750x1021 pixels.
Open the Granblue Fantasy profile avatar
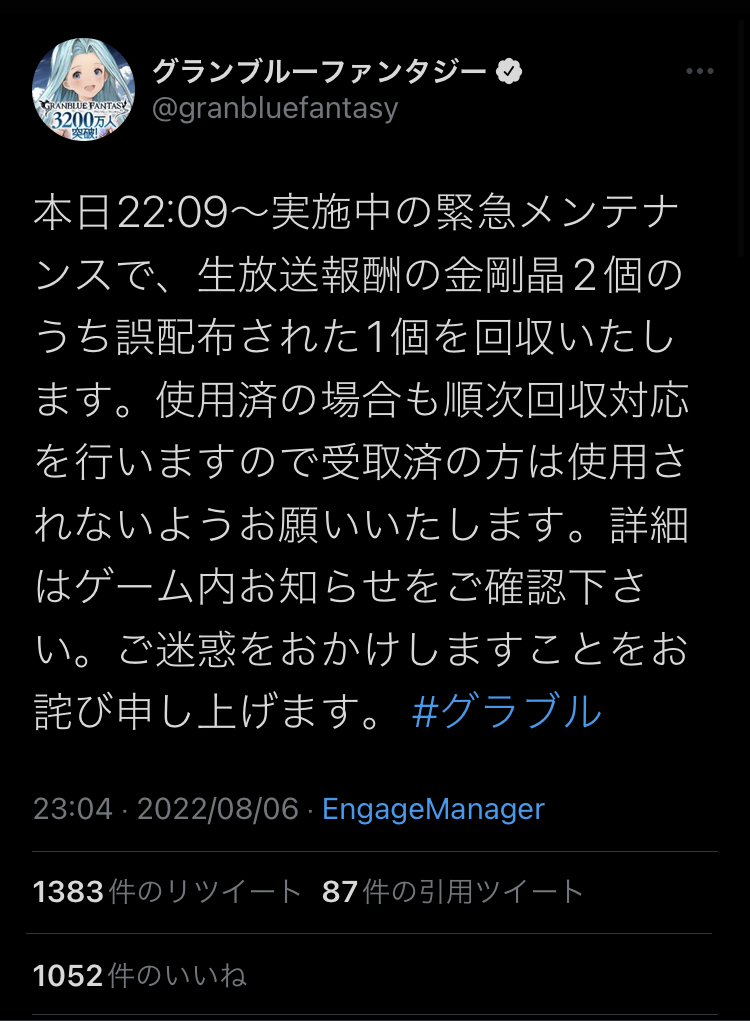(x=83, y=89)
